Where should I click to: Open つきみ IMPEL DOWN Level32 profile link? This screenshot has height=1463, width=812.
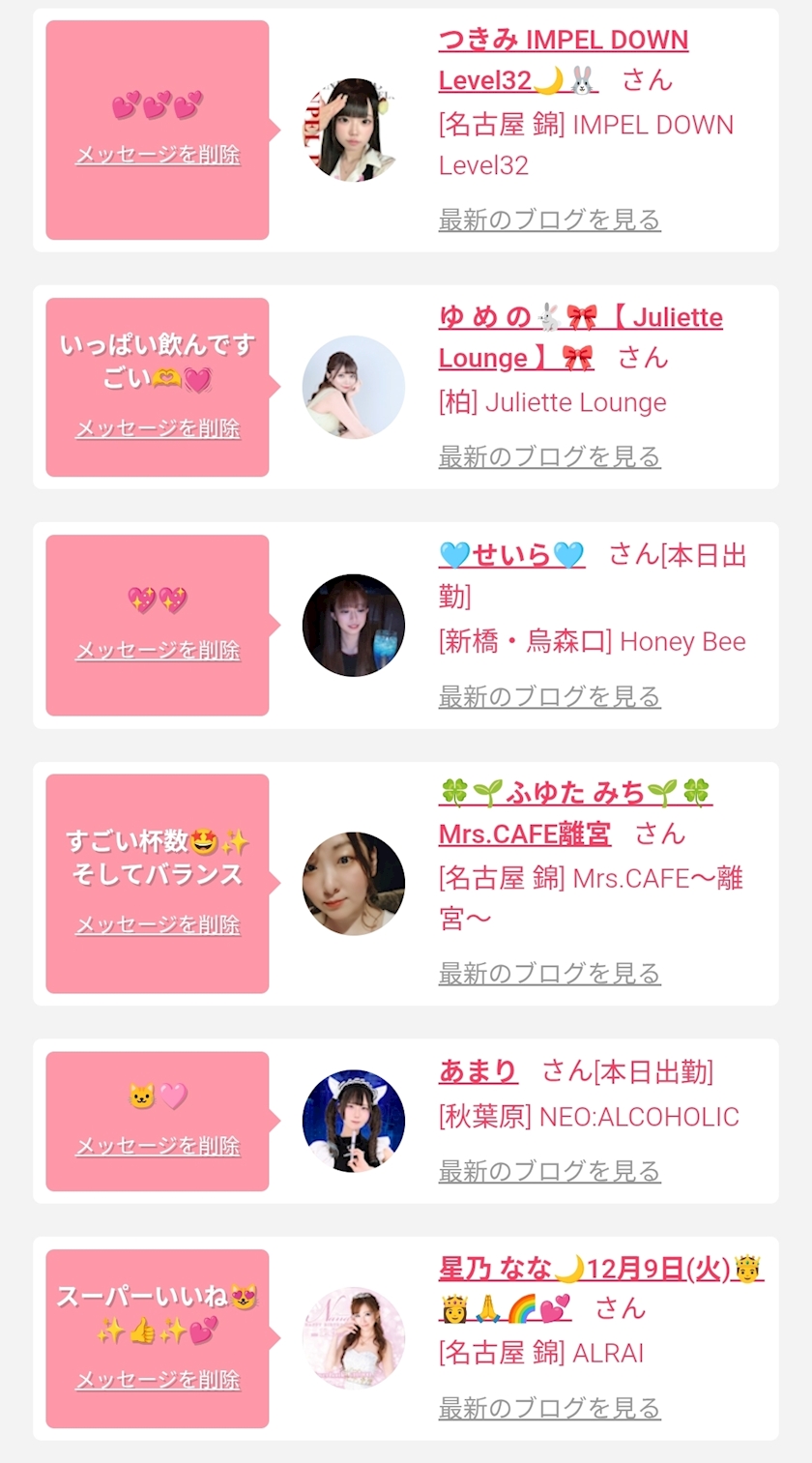click(x=563, y=41)
